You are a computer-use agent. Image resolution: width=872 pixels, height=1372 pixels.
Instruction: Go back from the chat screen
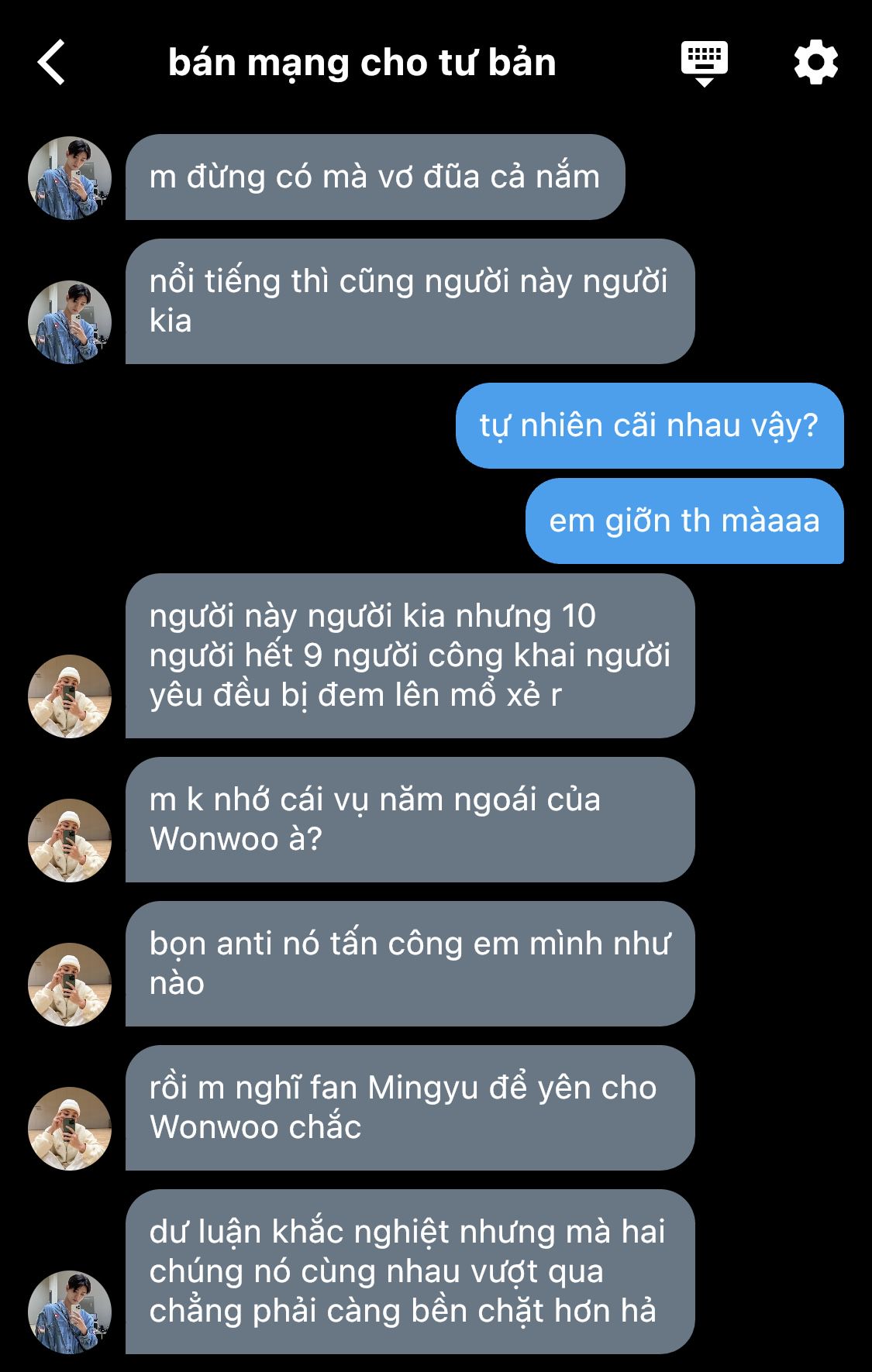(x=51, y=62)
